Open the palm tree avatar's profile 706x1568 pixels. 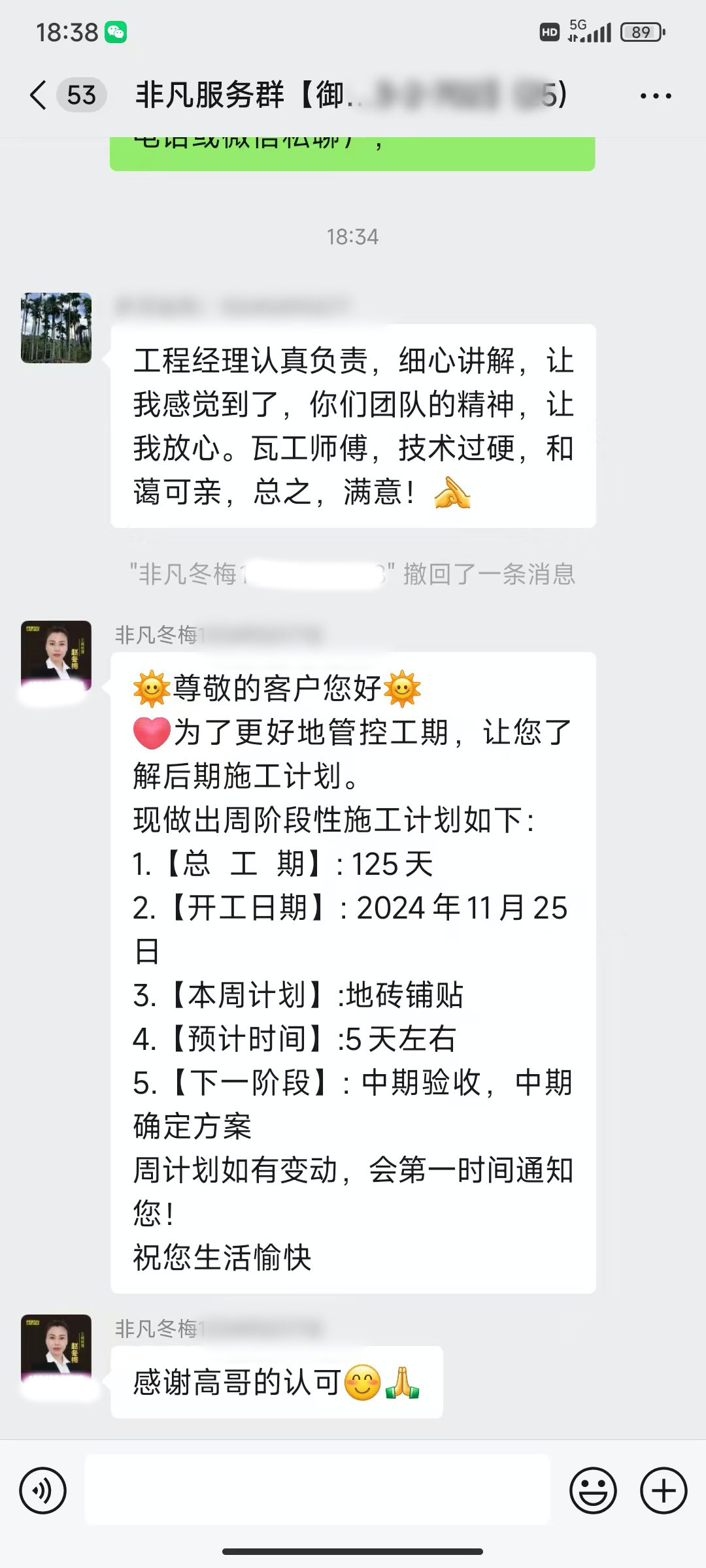pos(56,328)
